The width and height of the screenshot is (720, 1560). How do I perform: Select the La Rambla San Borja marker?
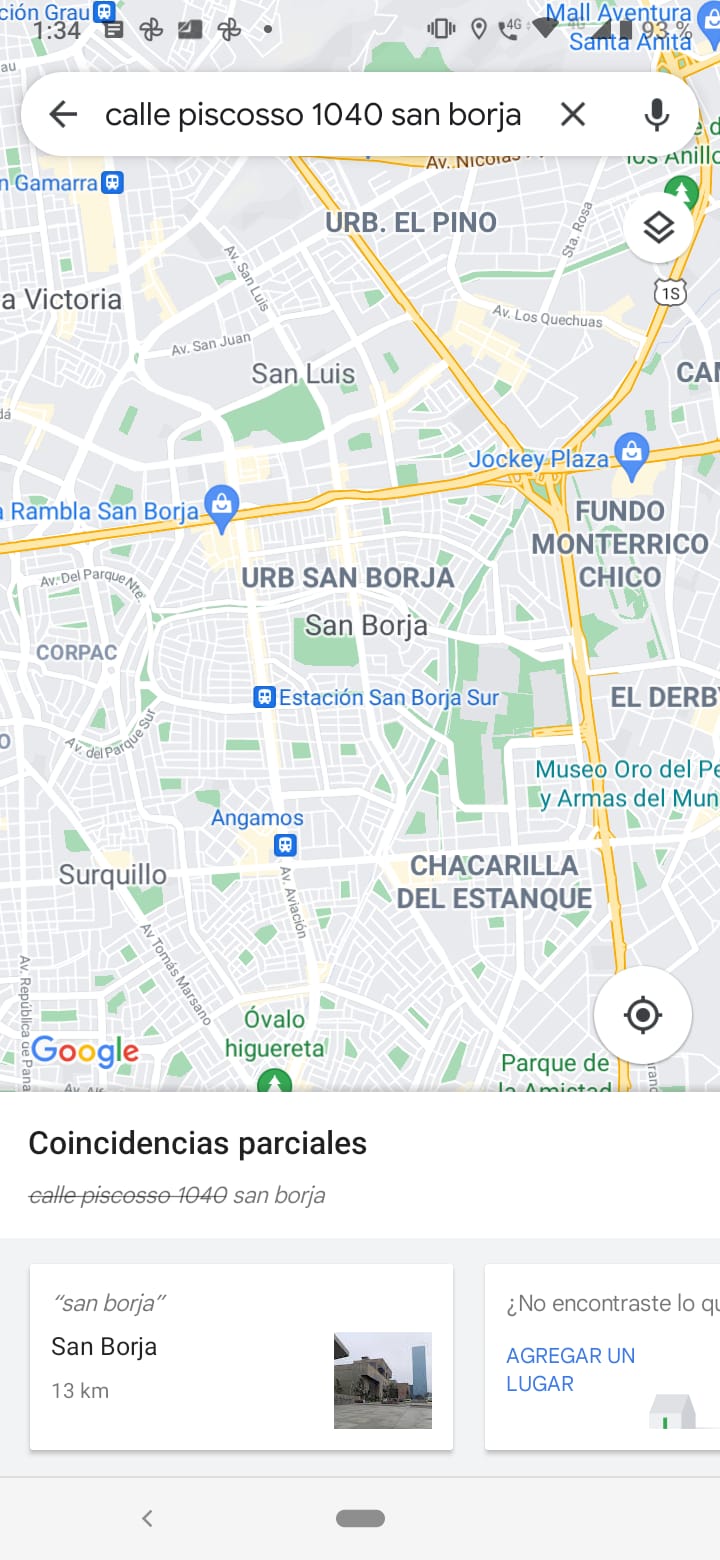pyautogui.click(x=221, y=507)
